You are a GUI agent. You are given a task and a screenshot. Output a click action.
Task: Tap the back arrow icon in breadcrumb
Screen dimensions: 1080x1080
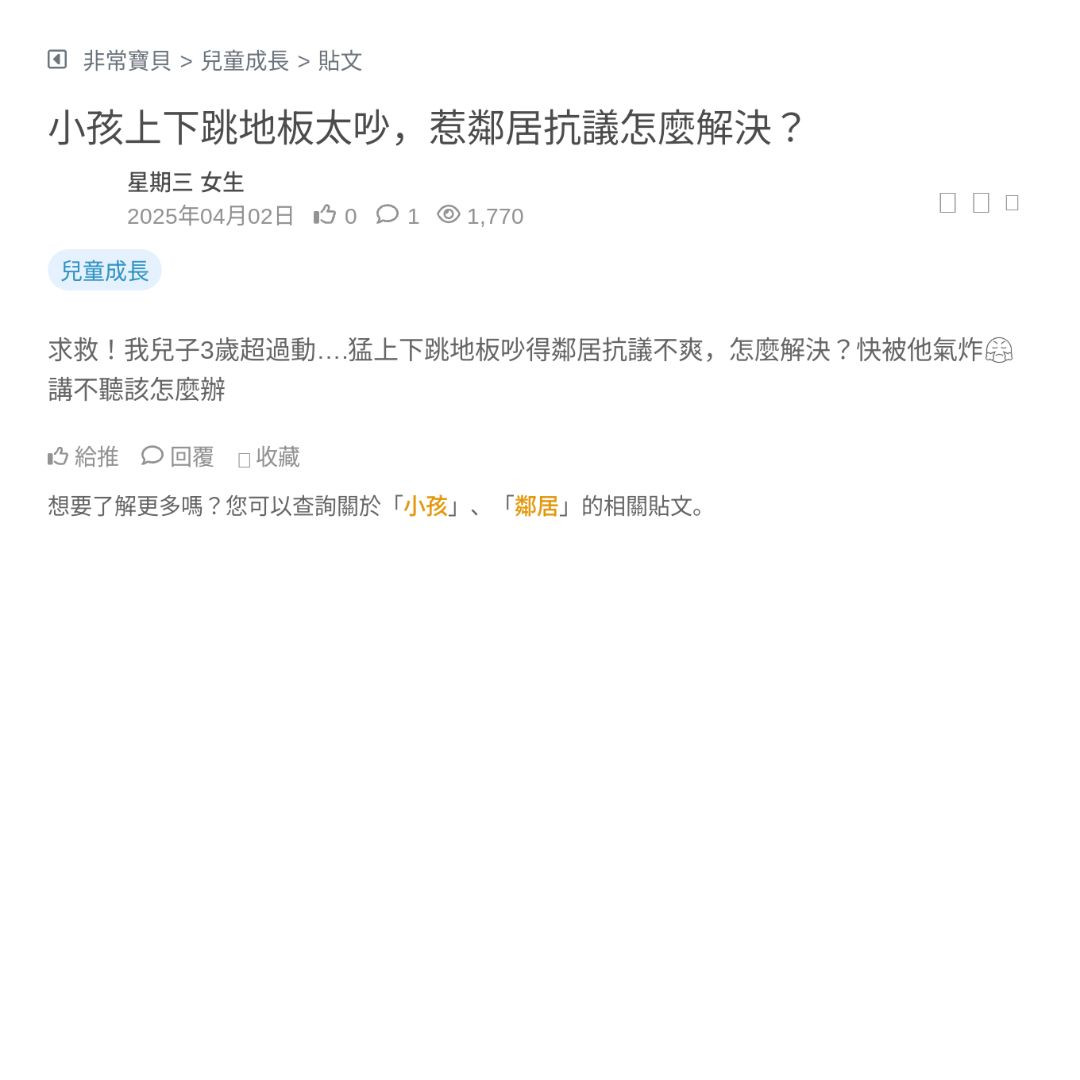click(57, 60)
